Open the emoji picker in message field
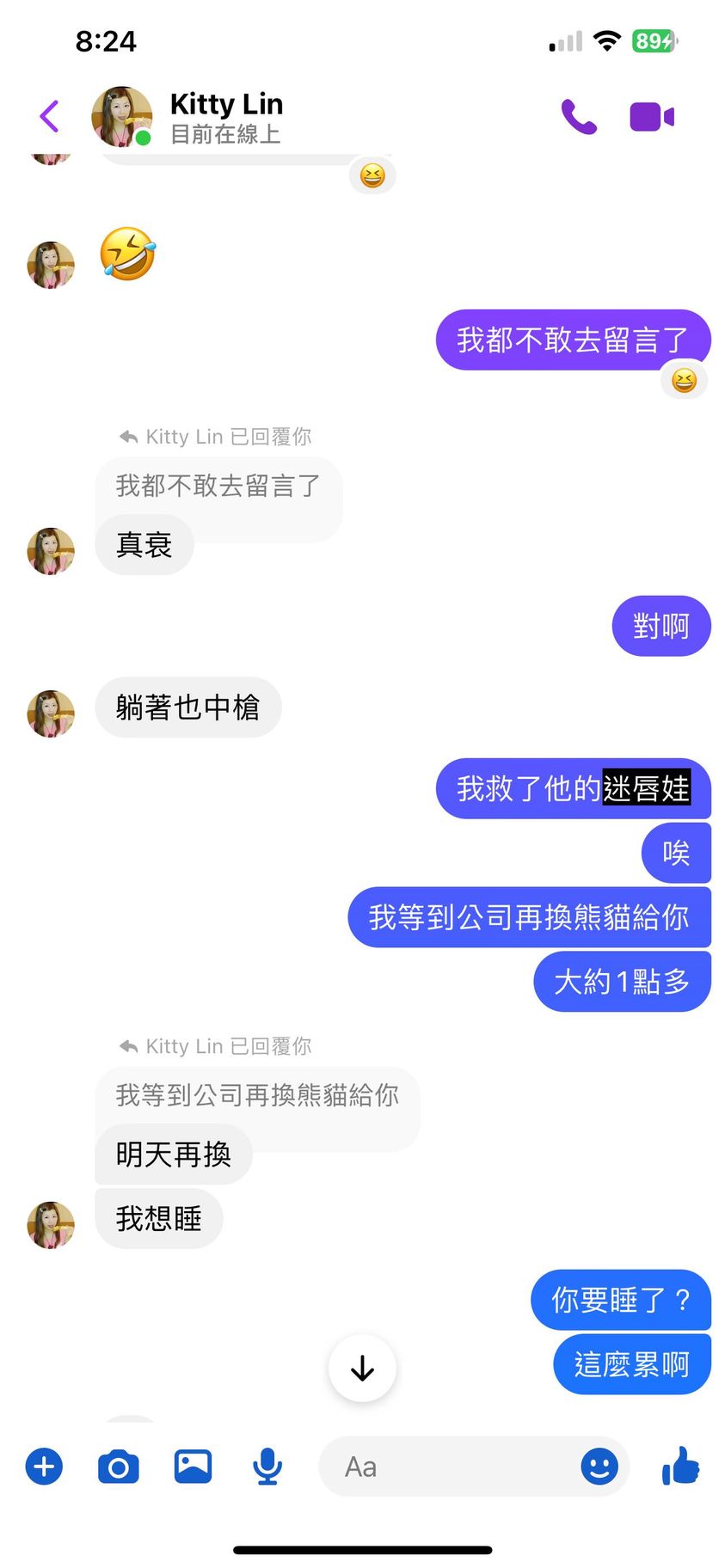The height and width of the screenshot is (1568, 725). (599, 1467)
